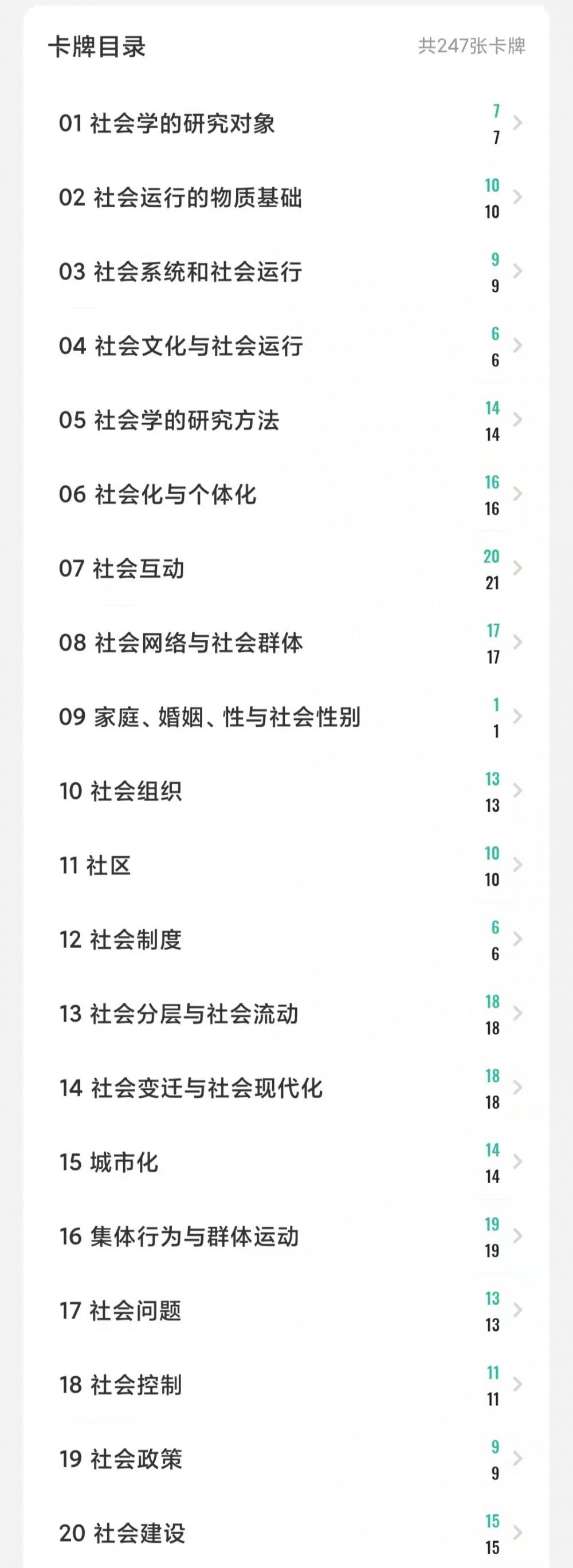This screenshot has height=1568, width=573.
Task: Open chapter 20 社会建设
Action: tap(122, 1533)
